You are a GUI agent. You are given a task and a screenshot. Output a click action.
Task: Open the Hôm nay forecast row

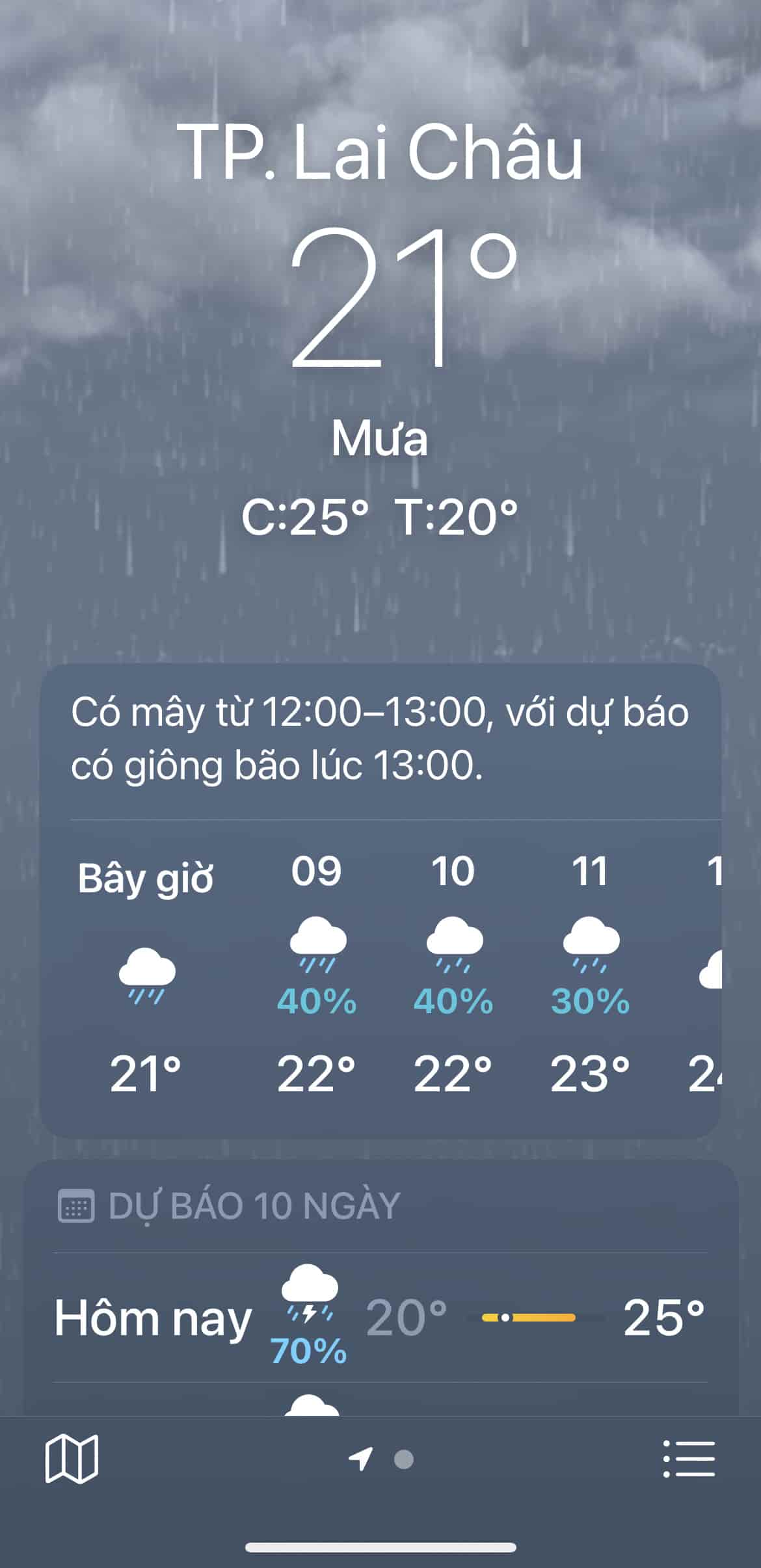click(x=380, y=1318)
